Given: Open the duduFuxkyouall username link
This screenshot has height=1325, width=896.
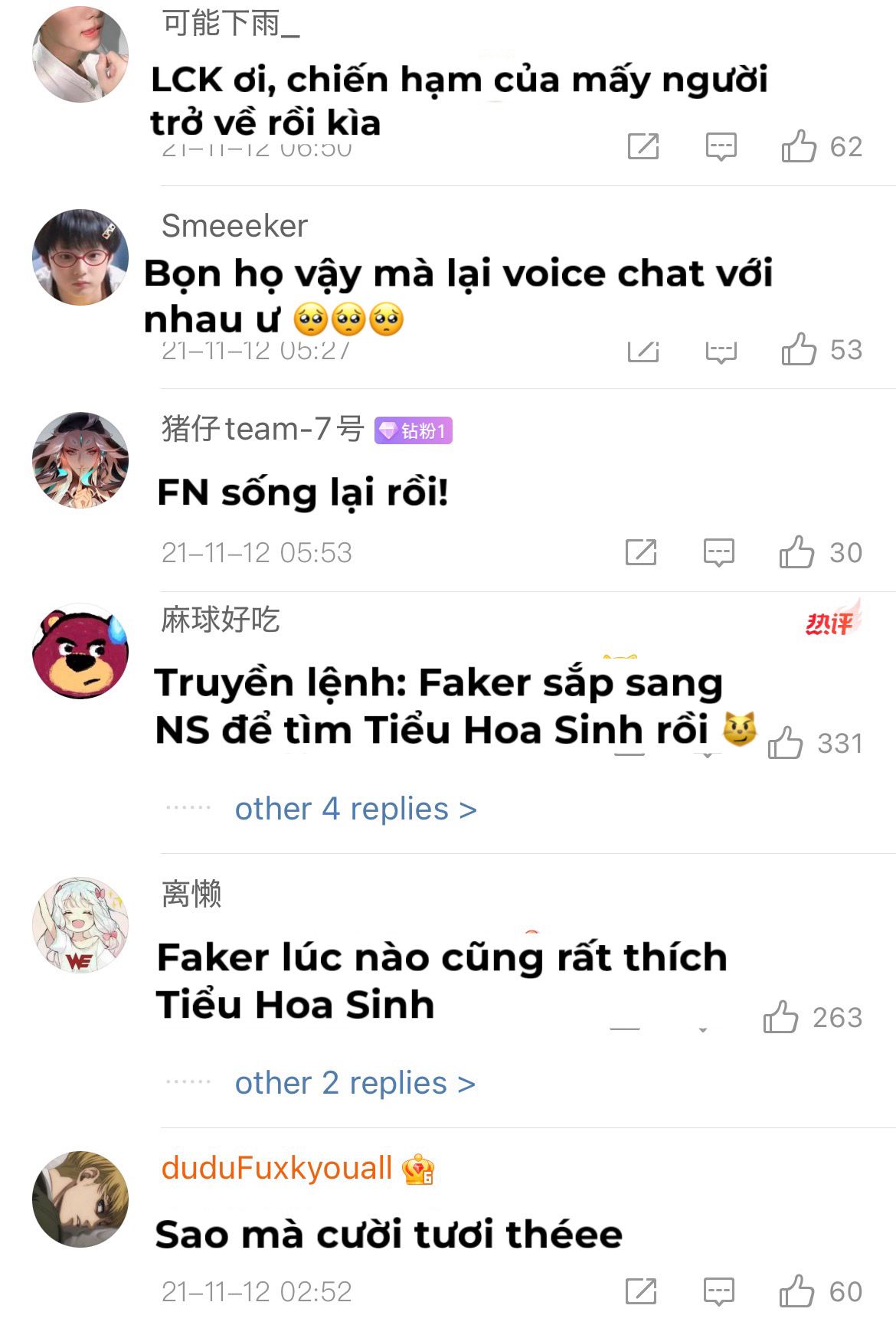Looking at the screenshot, I should click(x=276, y=1168).
